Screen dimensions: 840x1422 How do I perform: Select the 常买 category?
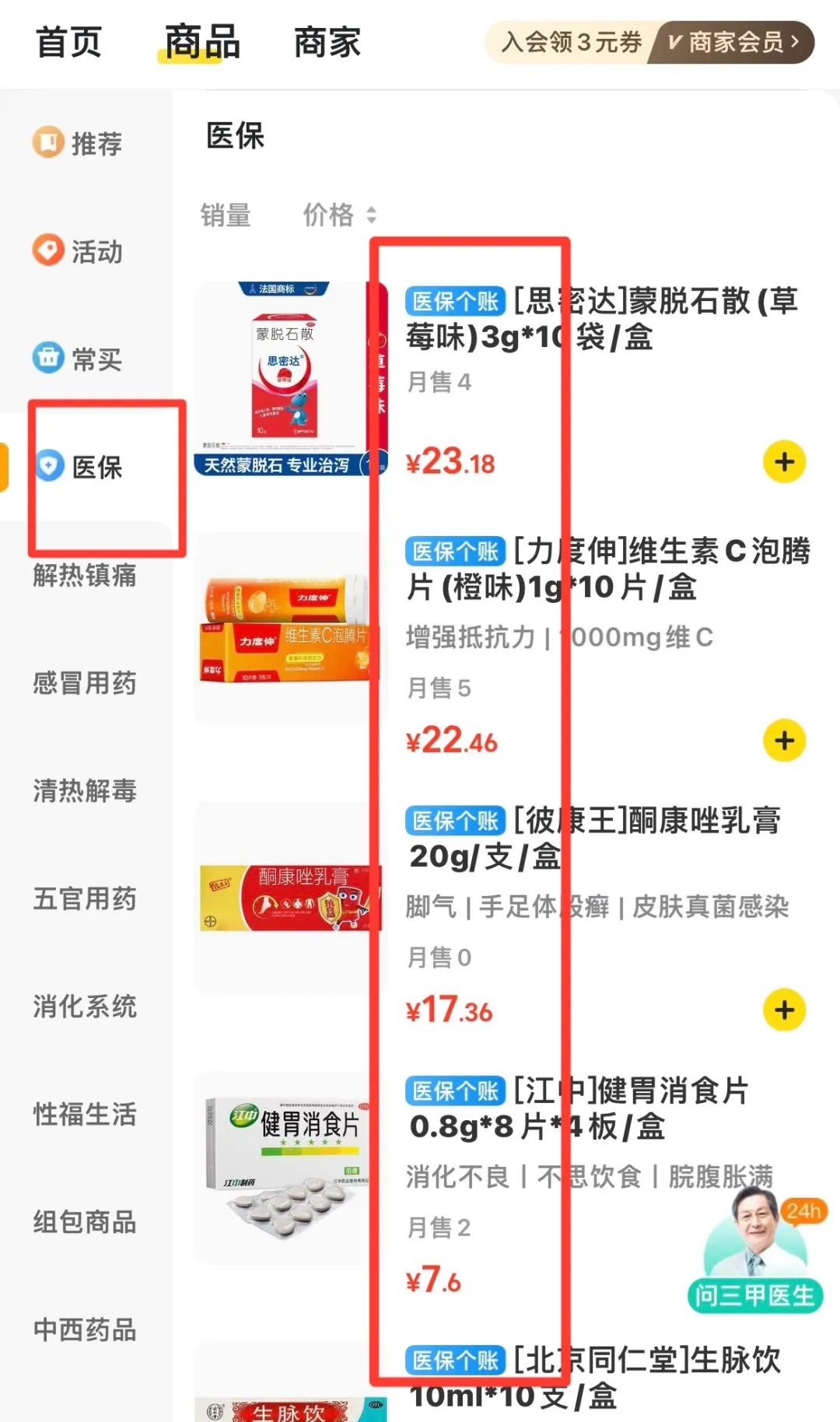(79, 359)
